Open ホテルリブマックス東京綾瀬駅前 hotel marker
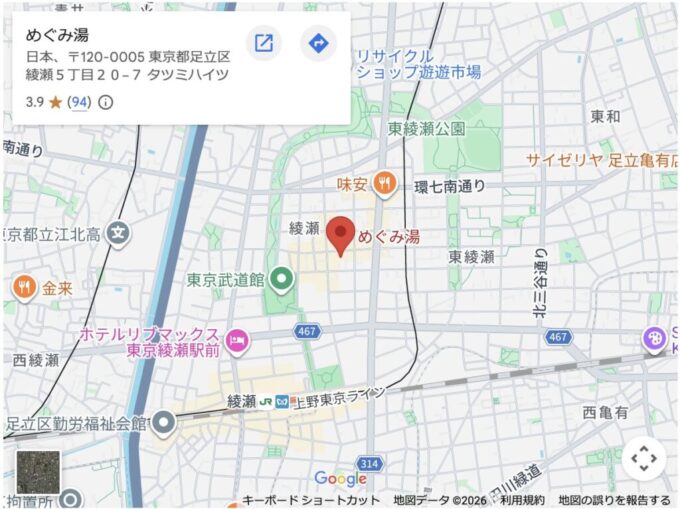 pyautogui.click(x=238, y=341)
